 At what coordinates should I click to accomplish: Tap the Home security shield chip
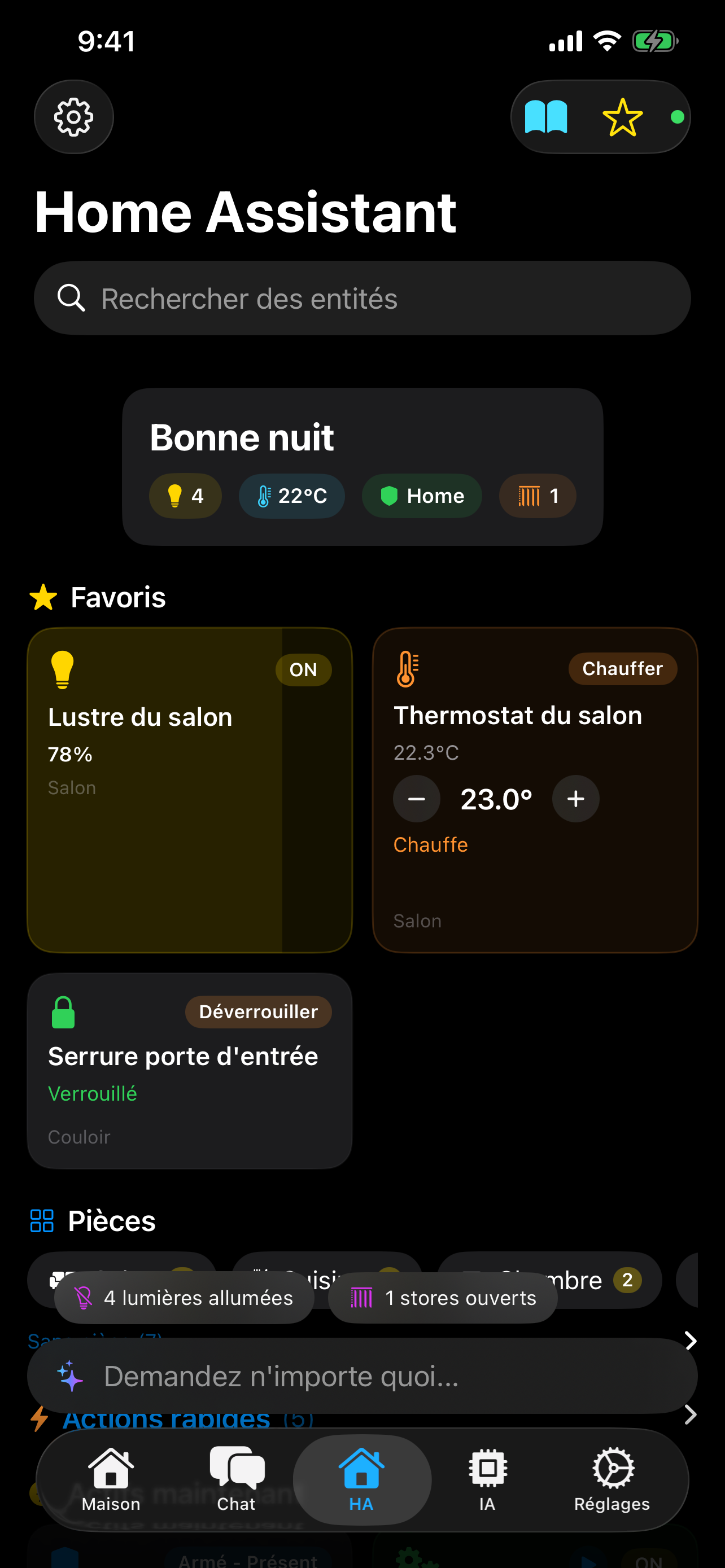(x=421, y=496)
